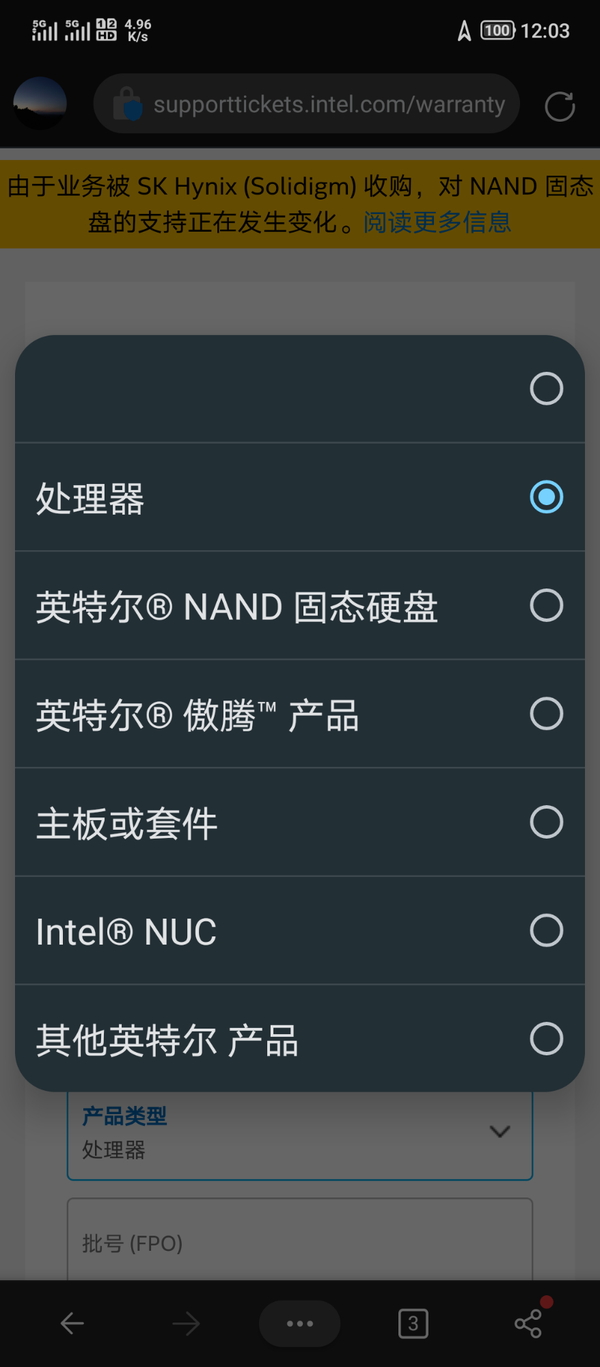Tap the profile avatar in browser bar
Image resolution: width=600 pixels, height=1367 pixels.
point(40,103)
